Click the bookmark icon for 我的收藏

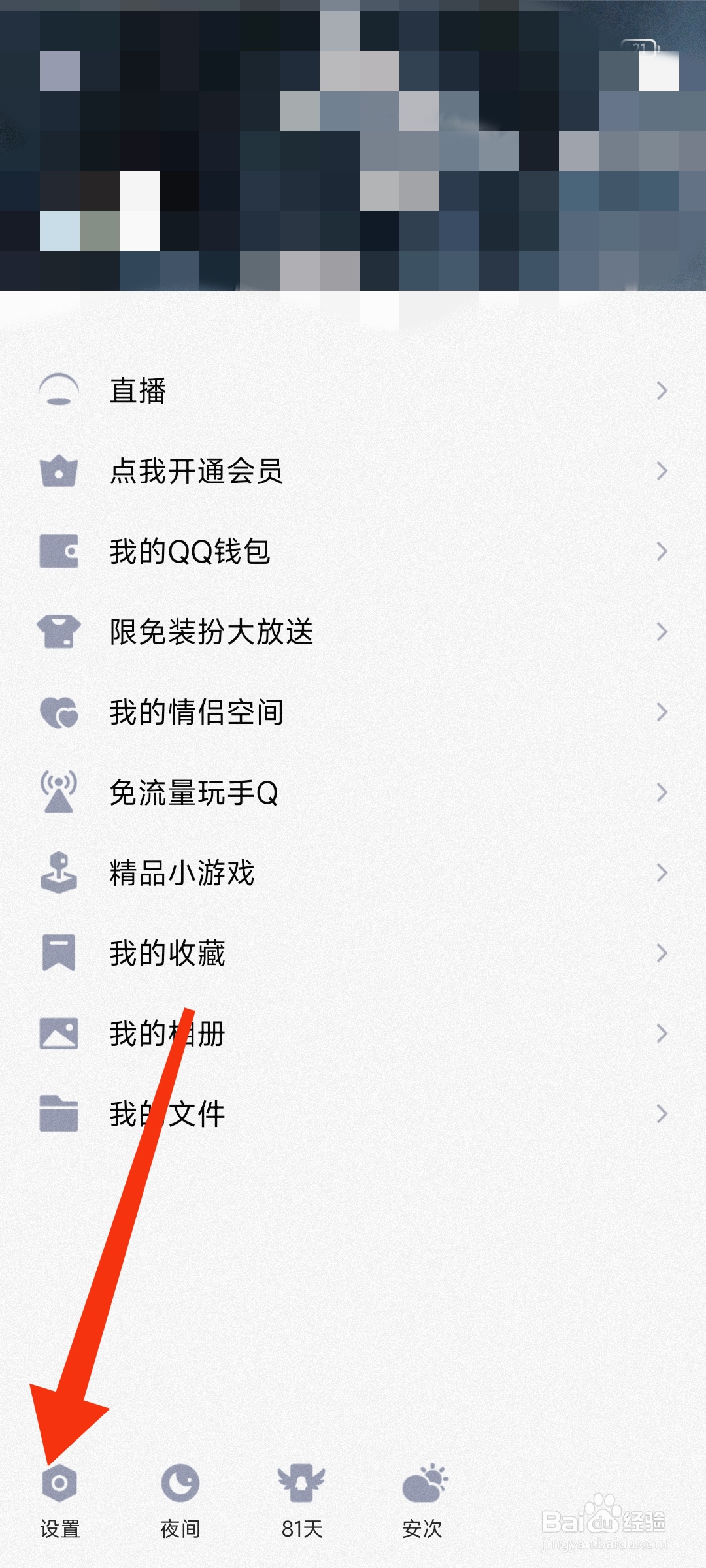tap(60, 953)
